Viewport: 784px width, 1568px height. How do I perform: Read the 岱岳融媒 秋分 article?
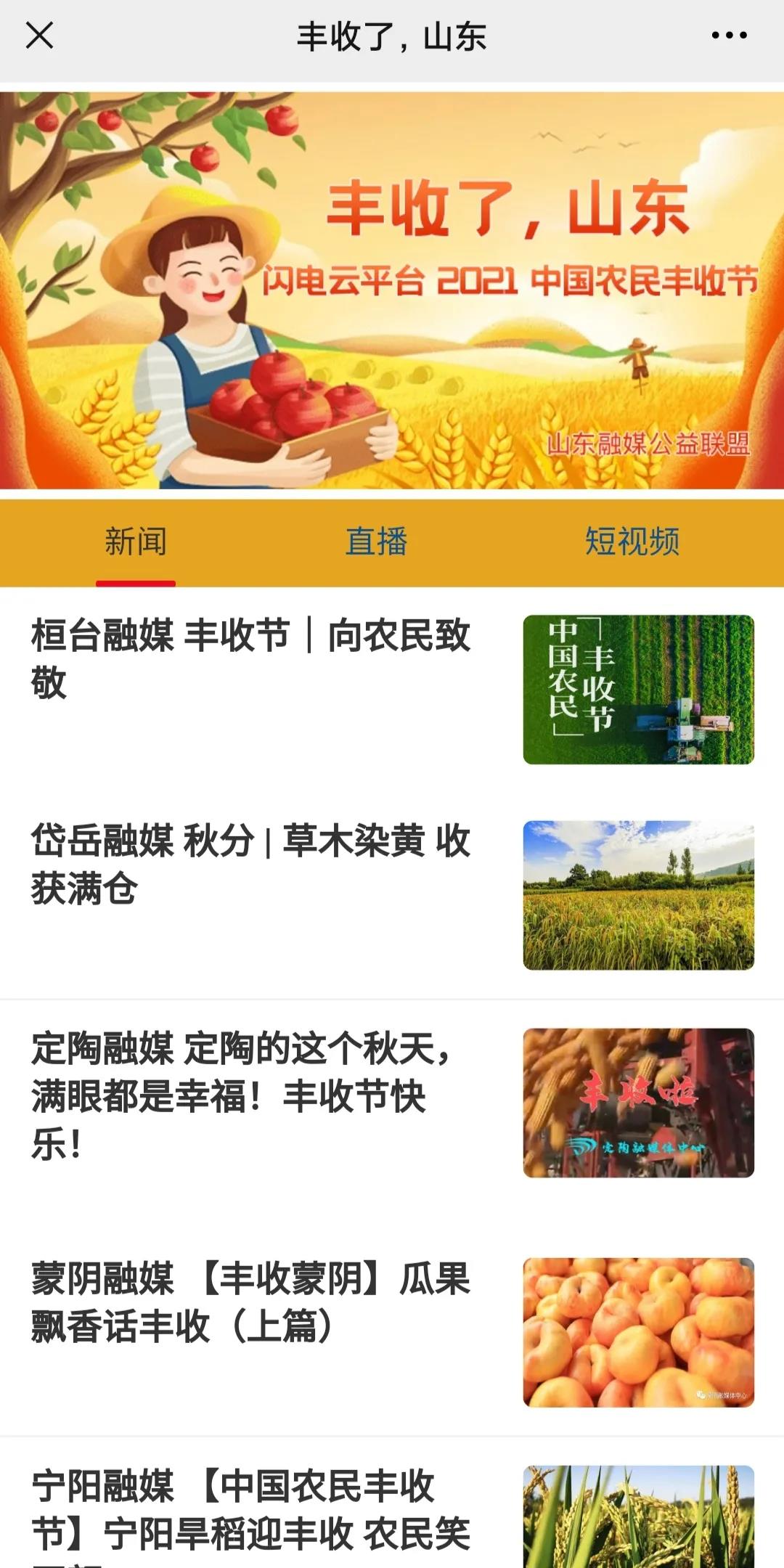251,864
